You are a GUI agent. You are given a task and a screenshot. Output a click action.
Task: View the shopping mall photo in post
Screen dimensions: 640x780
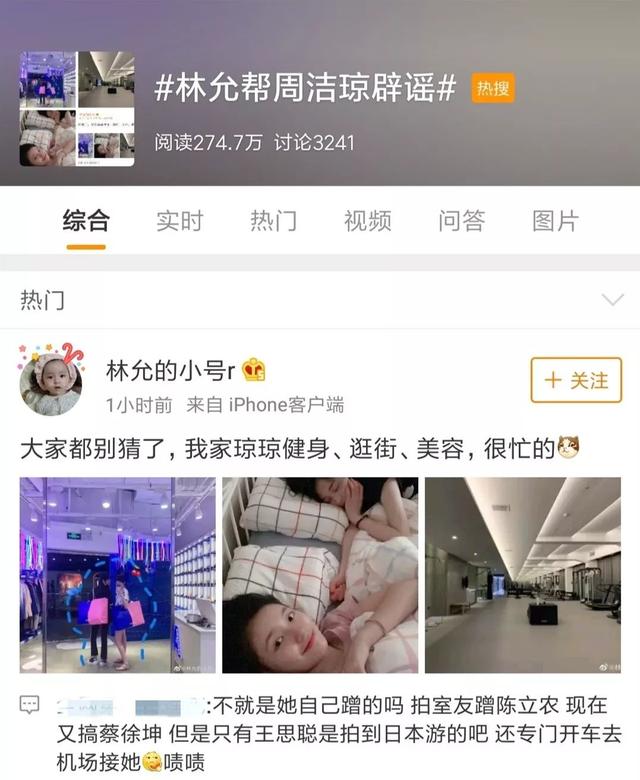(117, 575)
